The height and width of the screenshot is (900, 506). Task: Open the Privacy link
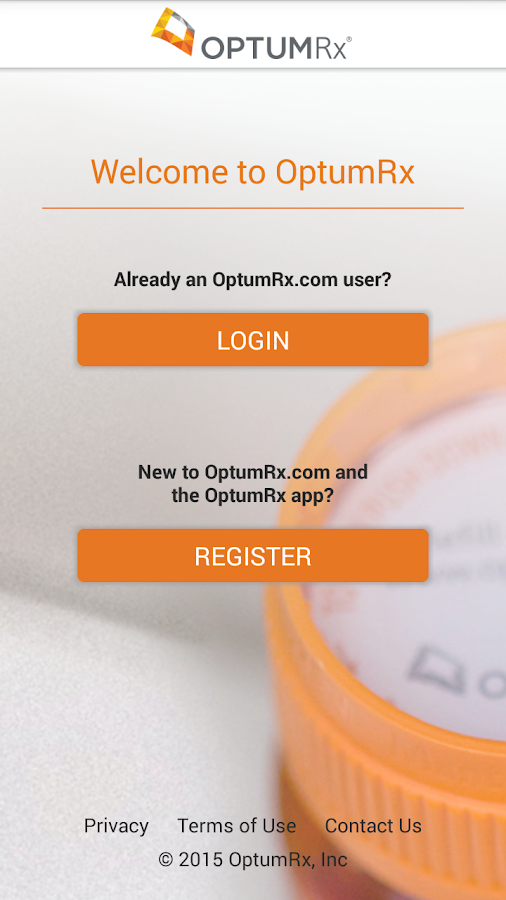tap(116, 826)
